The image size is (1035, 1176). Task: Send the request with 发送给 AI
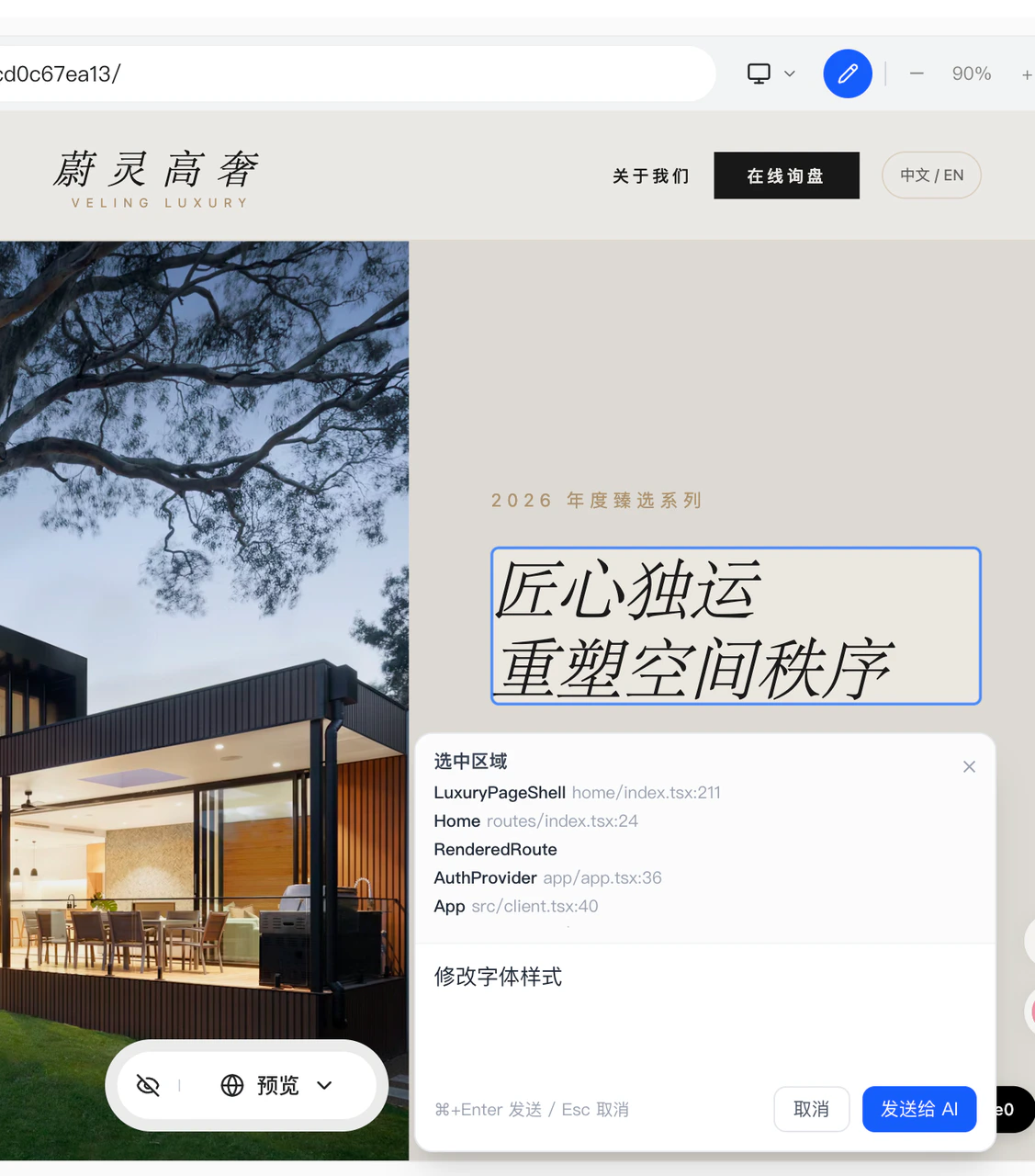coord(918,1109)
